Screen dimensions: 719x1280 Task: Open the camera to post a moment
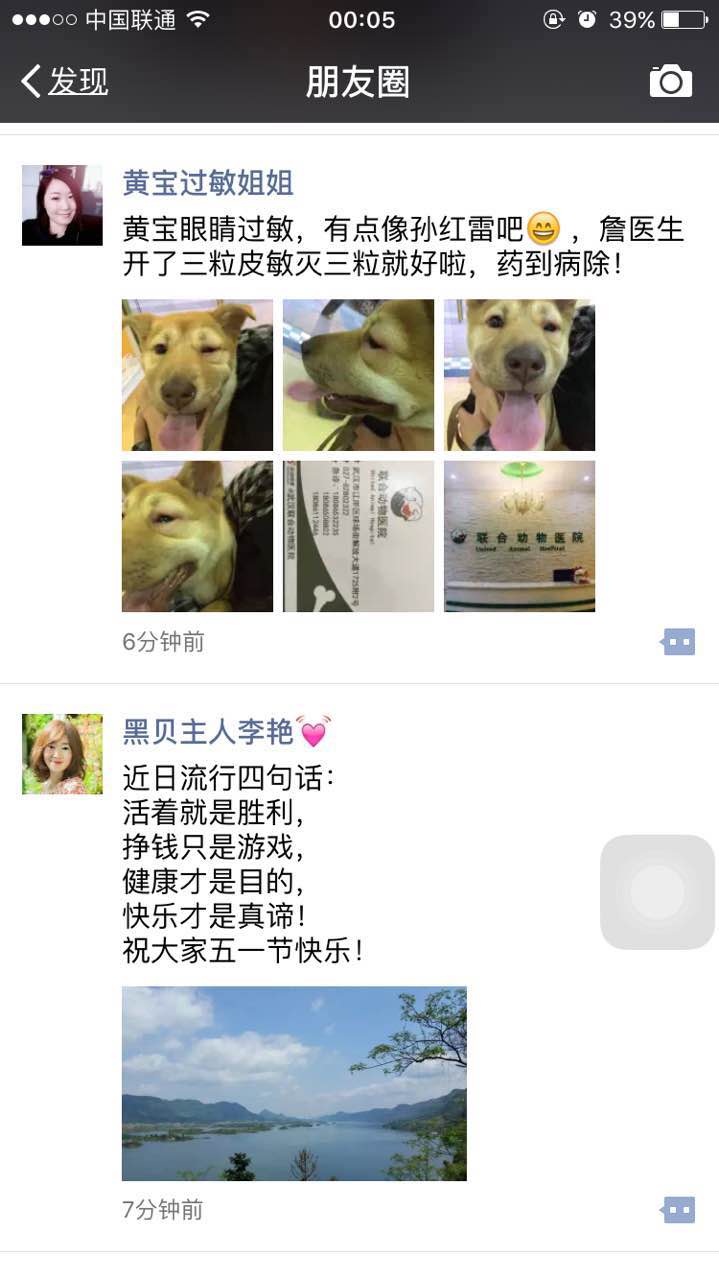point(670,81)
